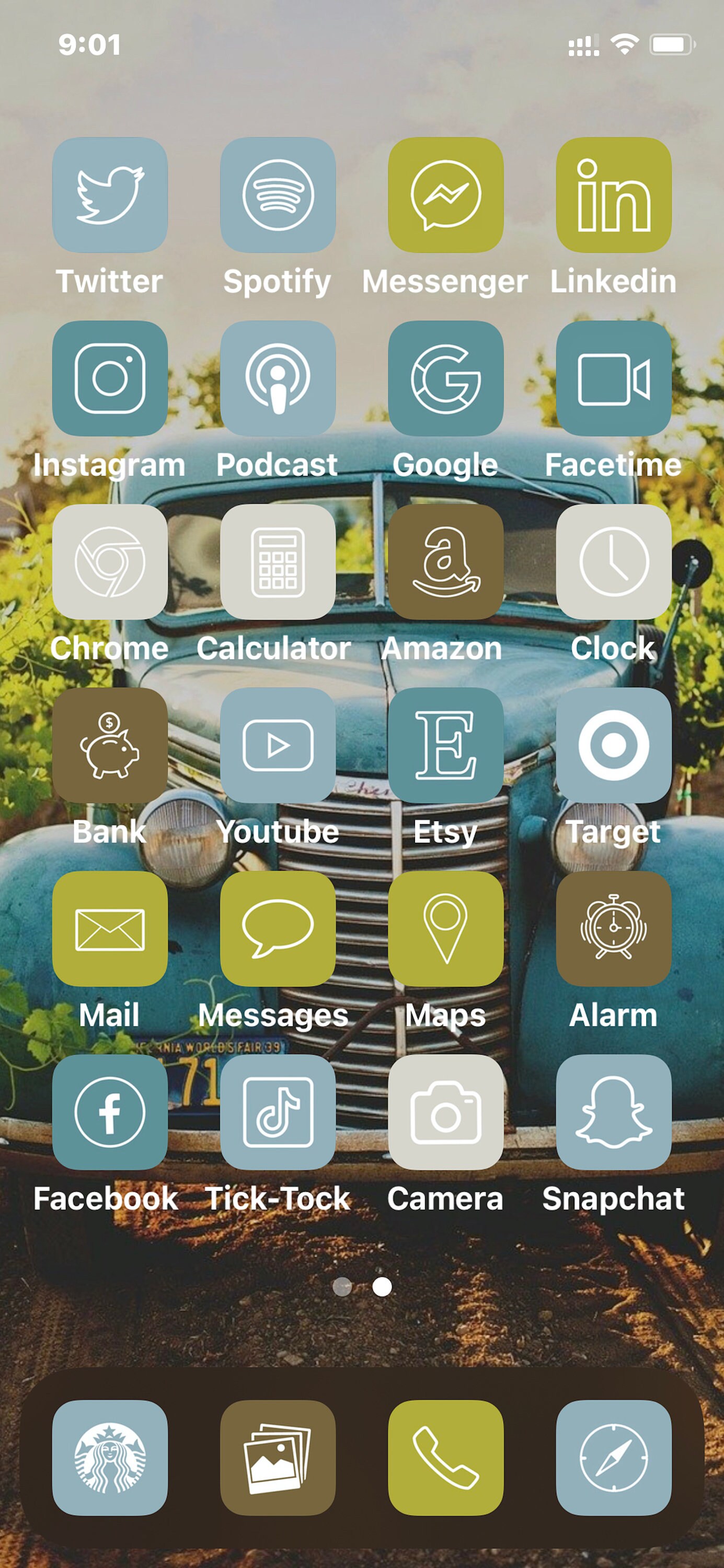Open the Safari compass icon in dock
724x1568 pixels.
tap(614, 1458)
